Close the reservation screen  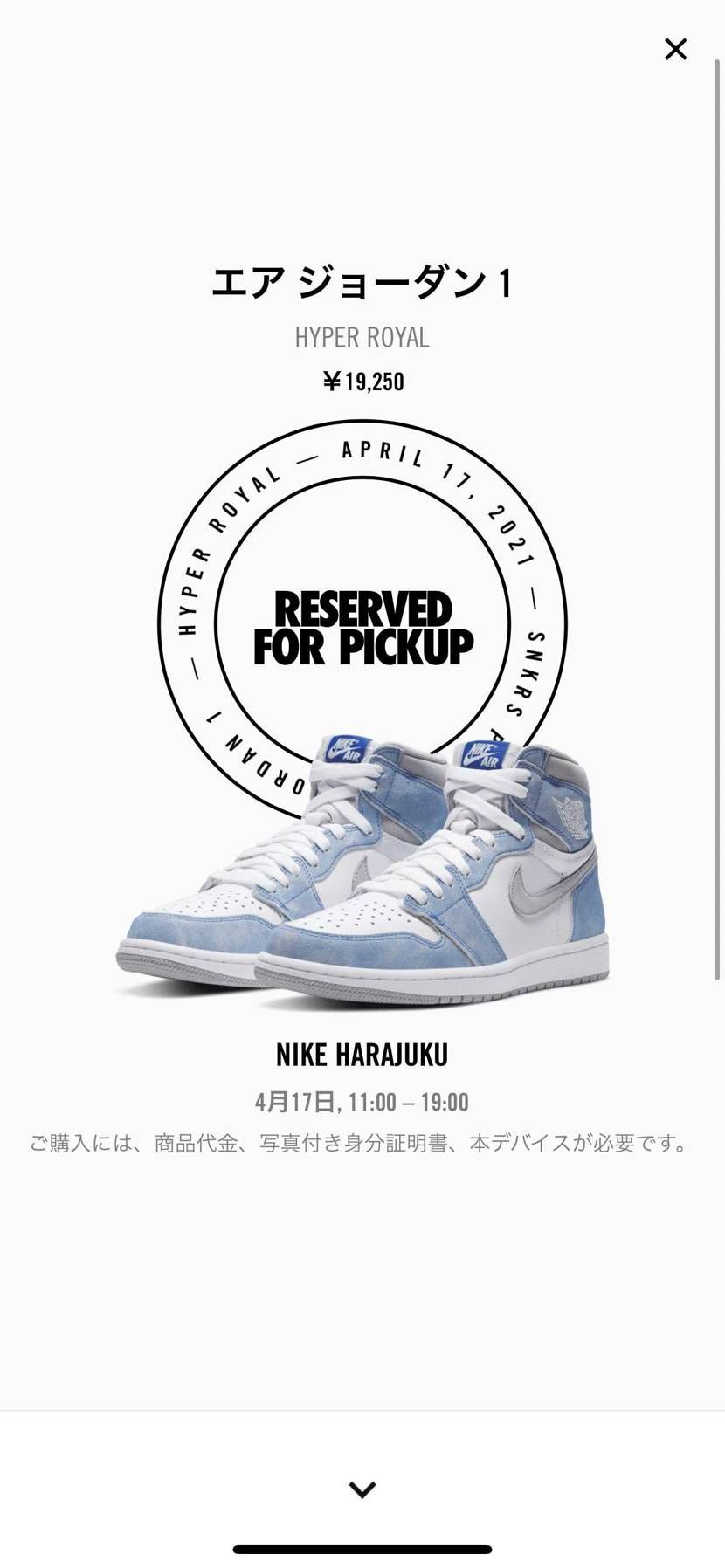coord(675,50)
